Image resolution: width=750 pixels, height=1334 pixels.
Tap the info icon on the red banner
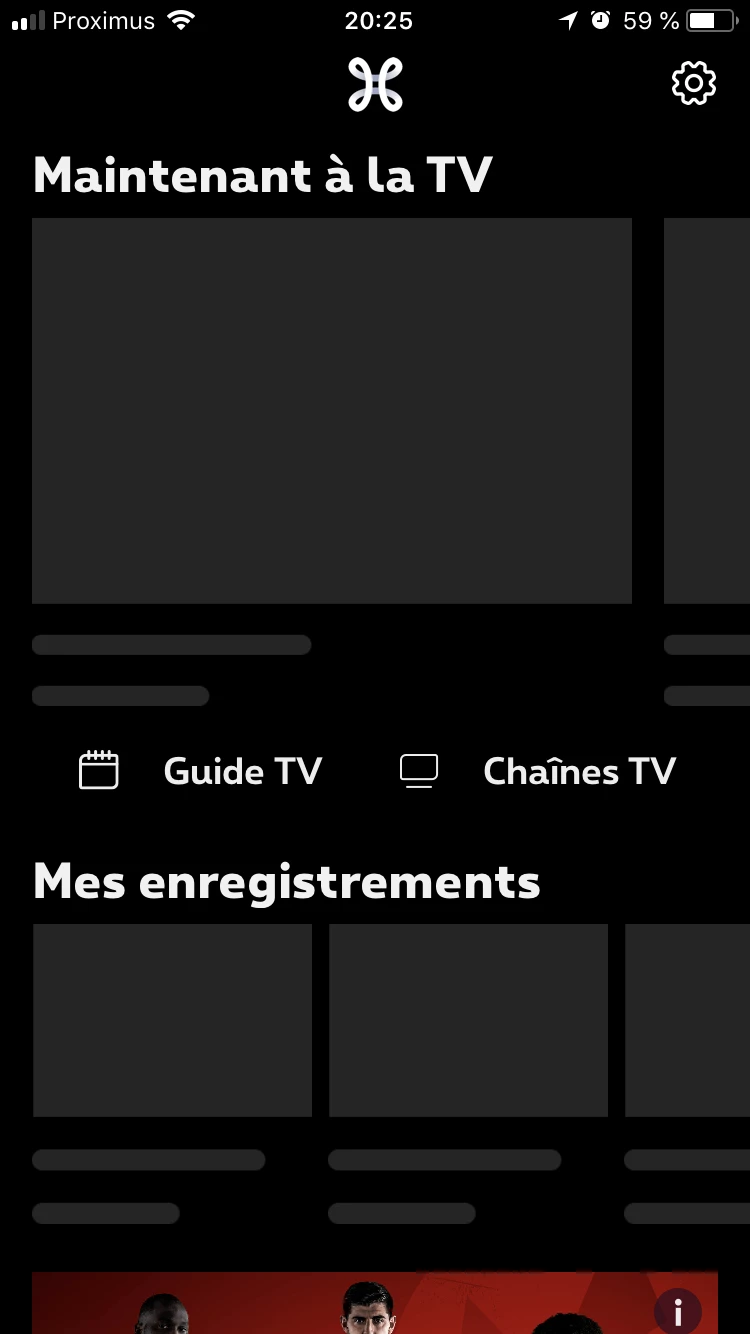click(x=677, y=1310)
